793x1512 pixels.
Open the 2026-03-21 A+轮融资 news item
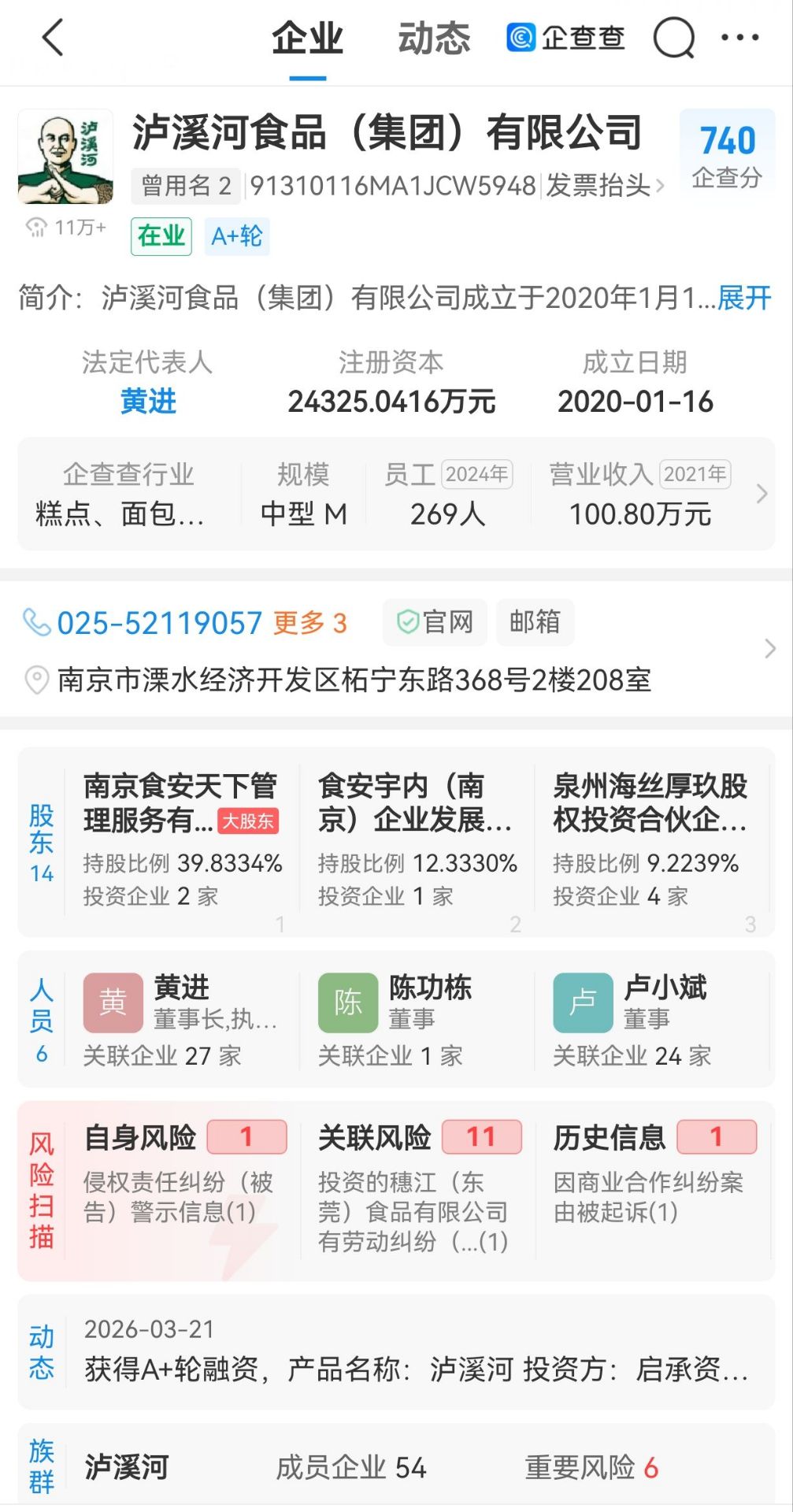416,1351
